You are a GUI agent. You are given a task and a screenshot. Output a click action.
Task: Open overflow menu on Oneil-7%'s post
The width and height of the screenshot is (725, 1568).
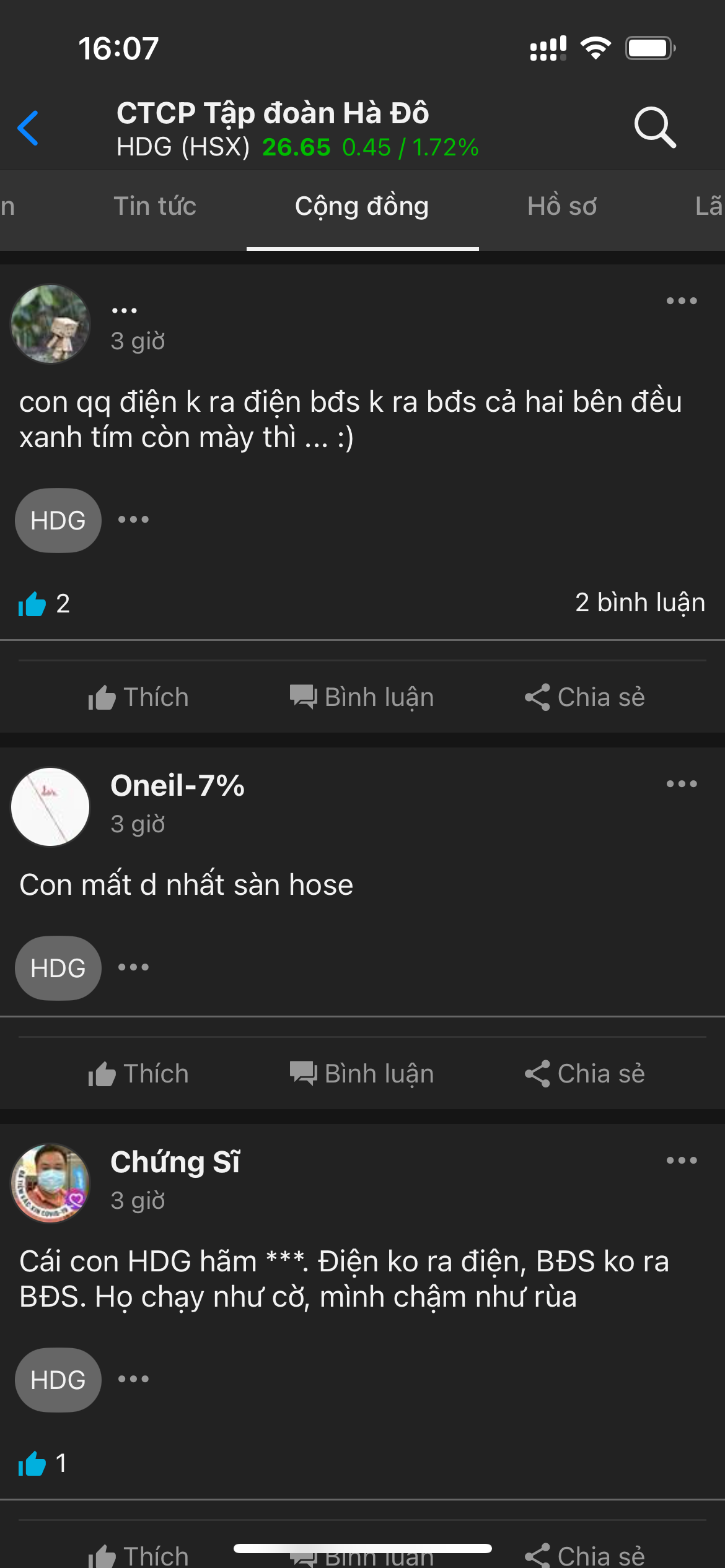681,784
